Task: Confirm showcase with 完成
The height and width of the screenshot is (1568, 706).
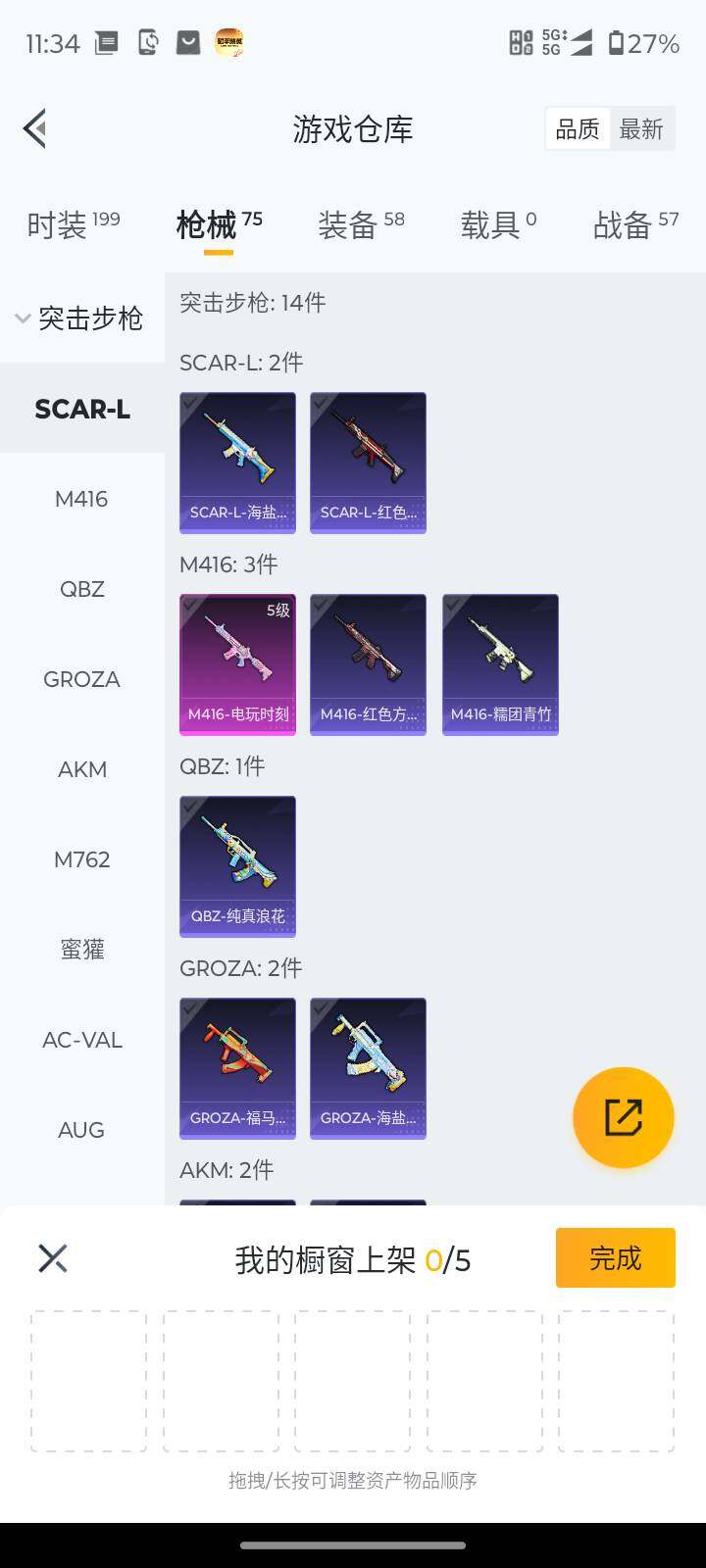Action: pos(615,1257)
